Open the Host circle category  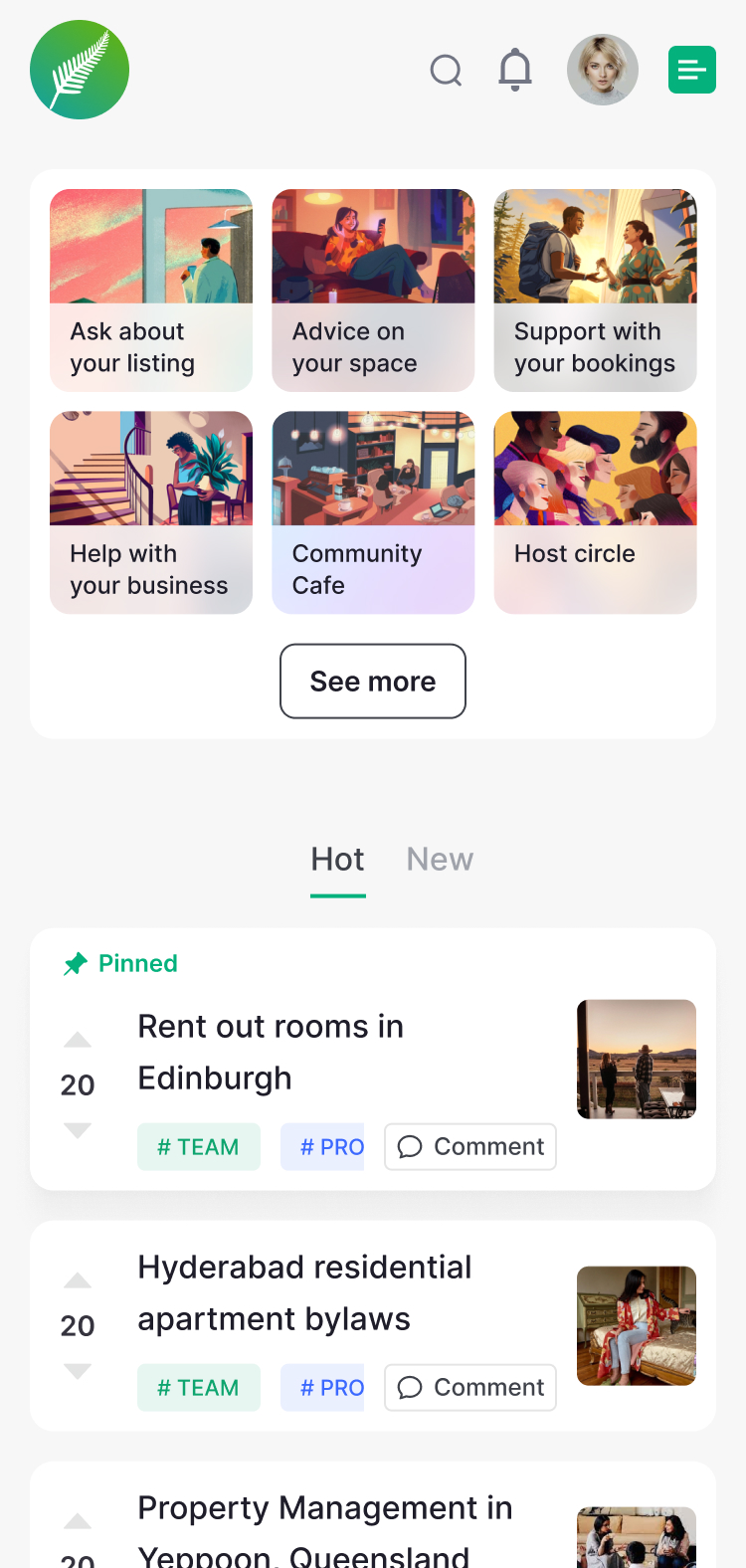click(595, 512)
